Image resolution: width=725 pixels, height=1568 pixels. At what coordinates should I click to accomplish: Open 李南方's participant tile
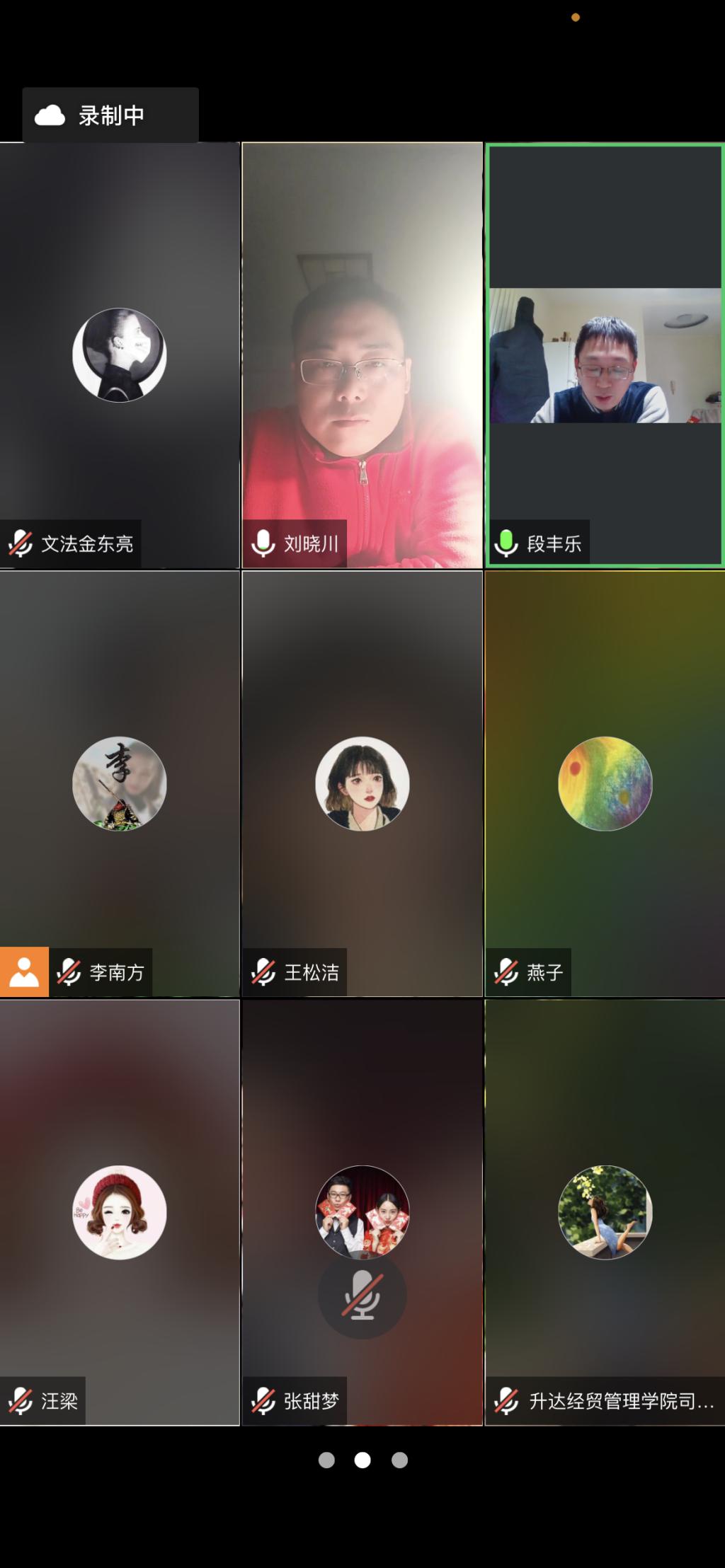[x=120, y=784]
